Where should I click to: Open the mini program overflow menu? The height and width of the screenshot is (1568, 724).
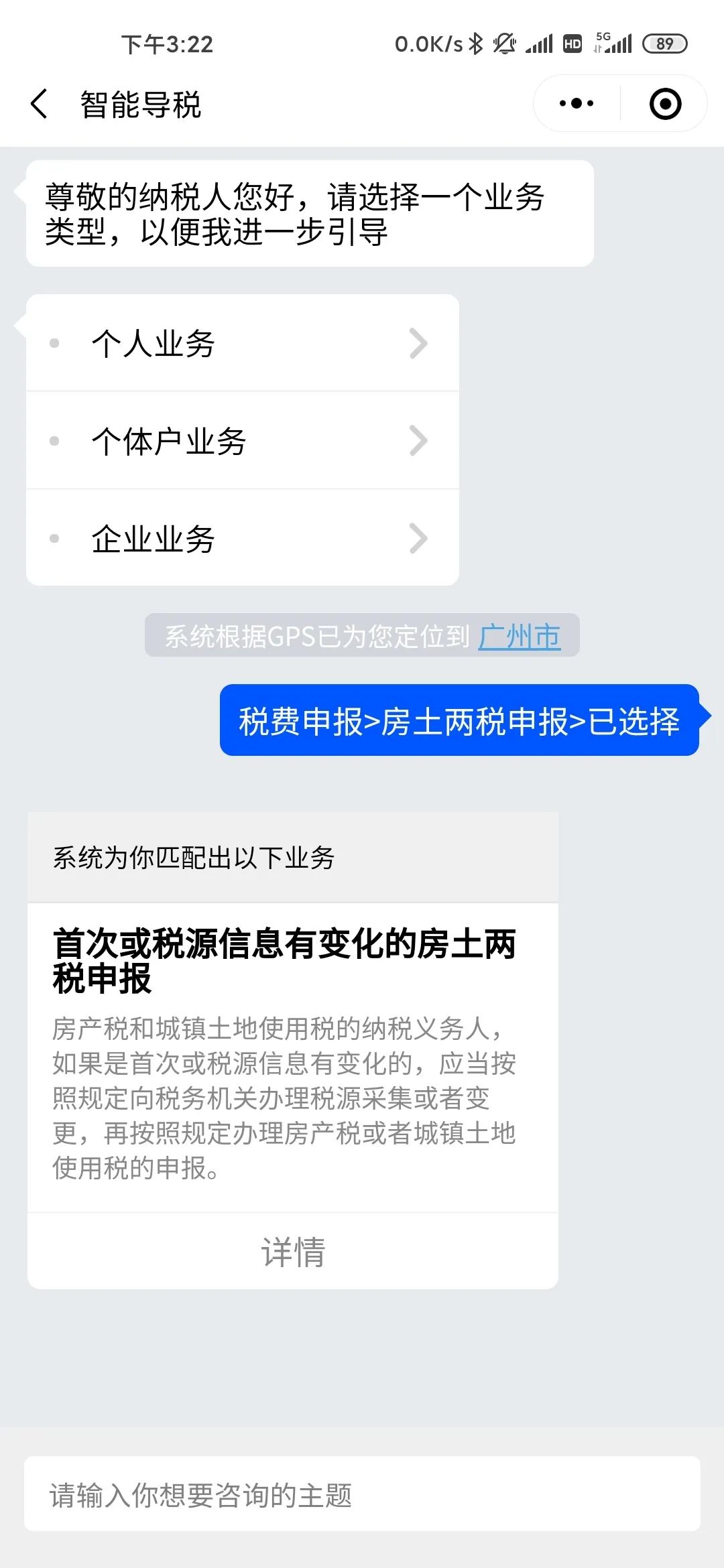pos(577,104)
